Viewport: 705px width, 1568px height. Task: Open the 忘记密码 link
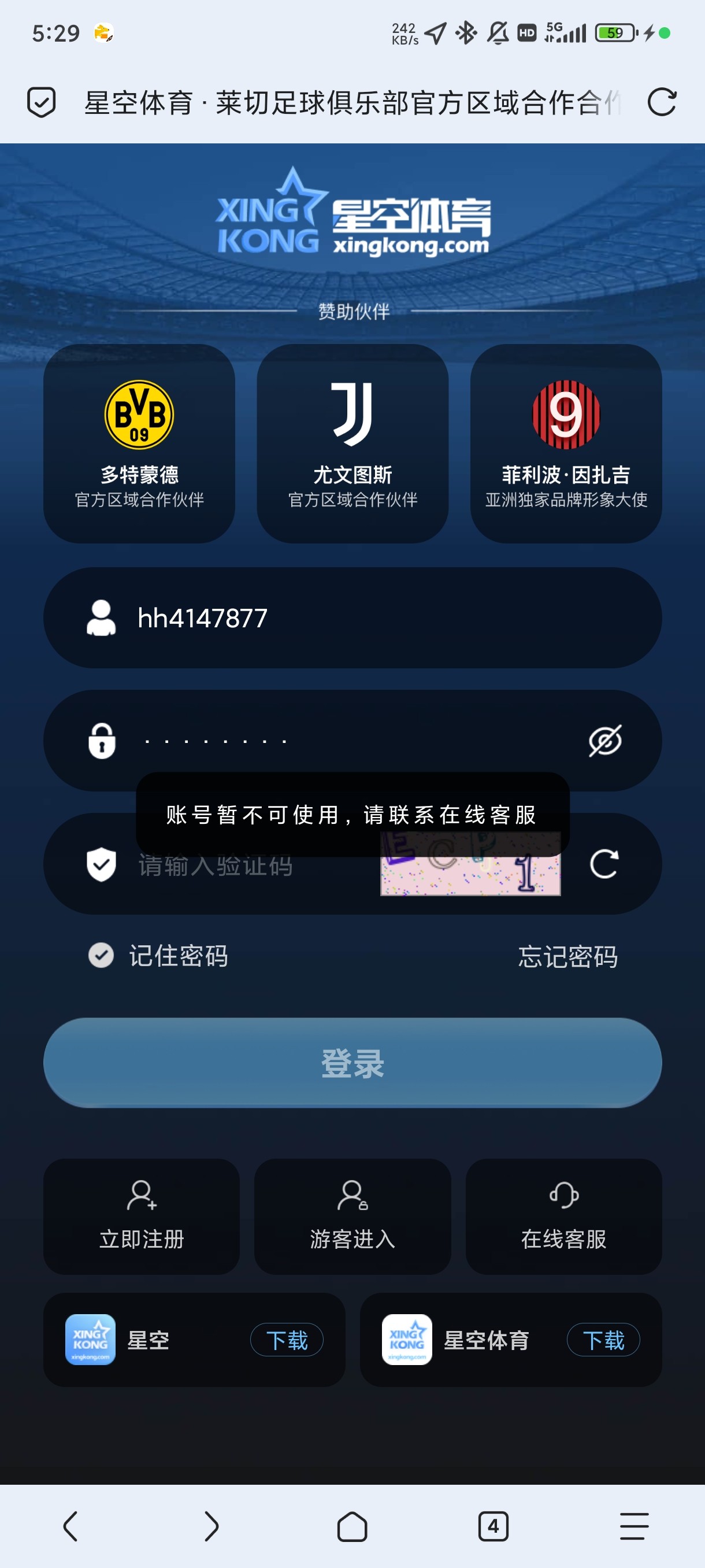pyautogui.click(x=567, y=956)
